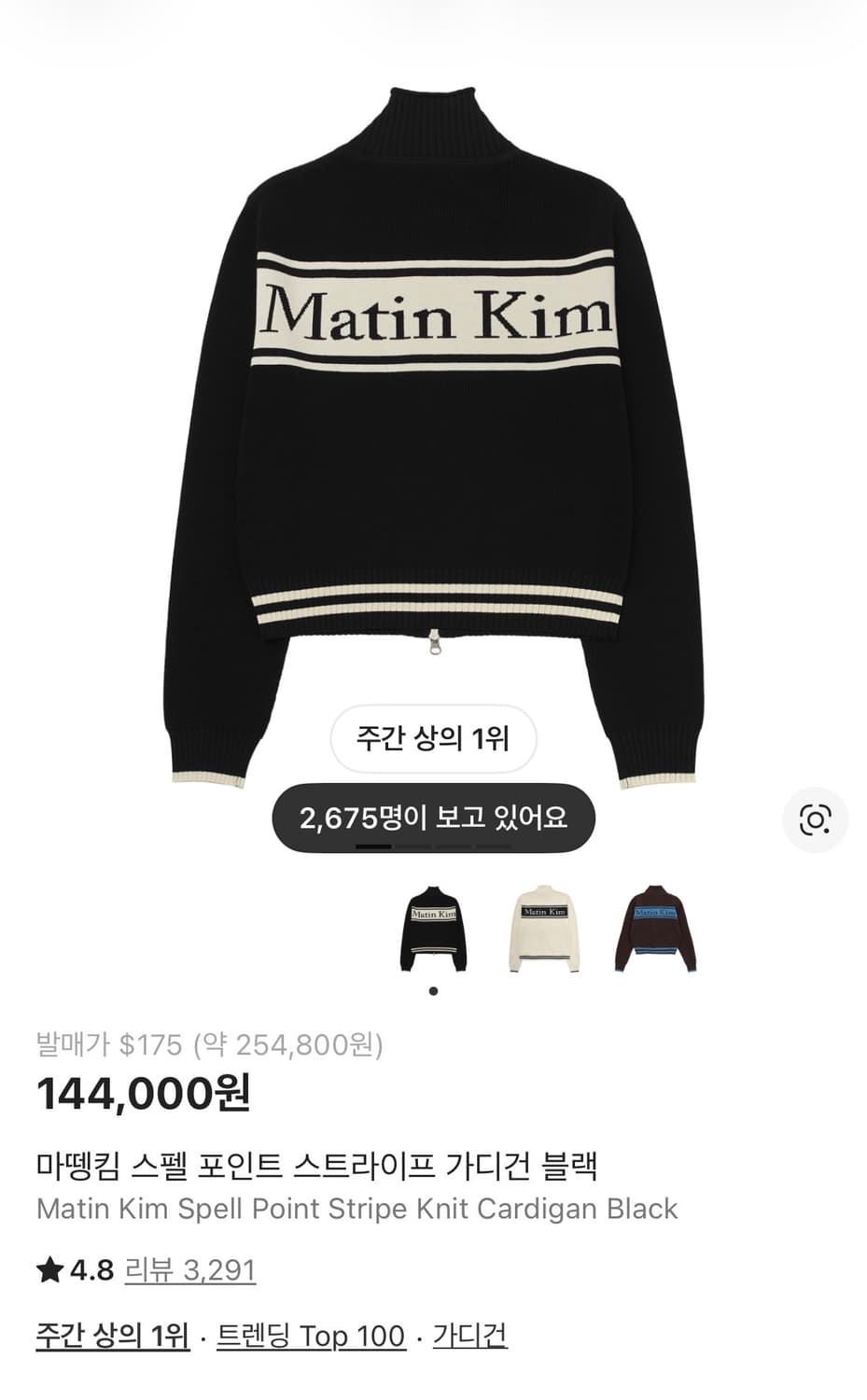This screenshot has width=867, height=1400.
Task: Select the second carousel indicator bar
Action: pyautogui.click(x=413, y=843)
